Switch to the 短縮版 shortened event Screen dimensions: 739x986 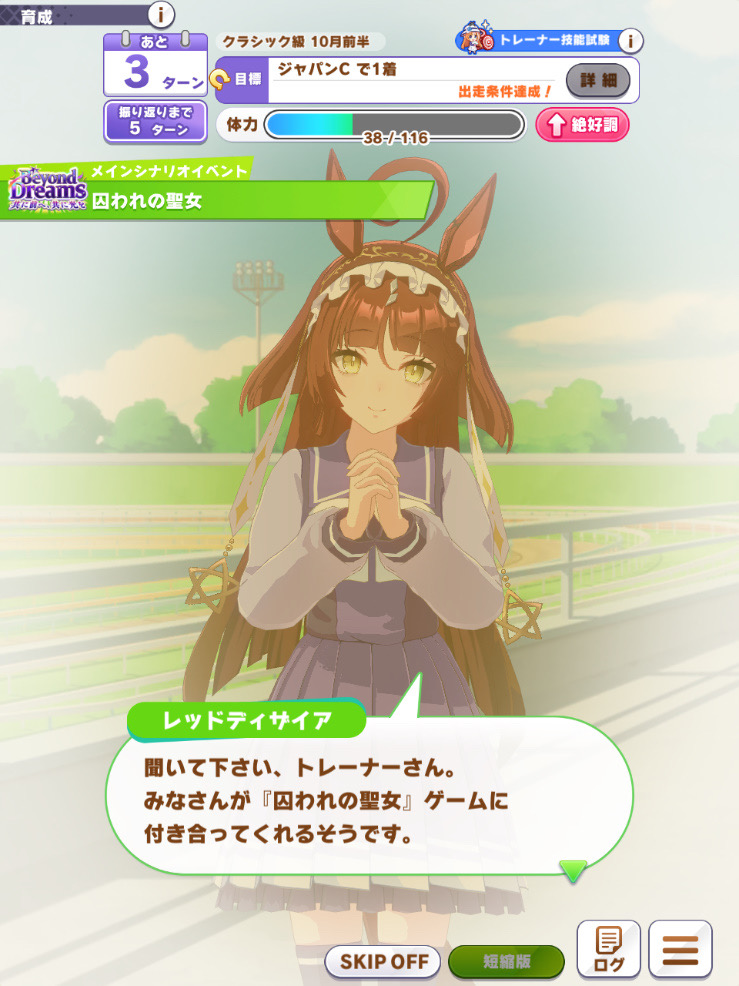pos(506,962)
